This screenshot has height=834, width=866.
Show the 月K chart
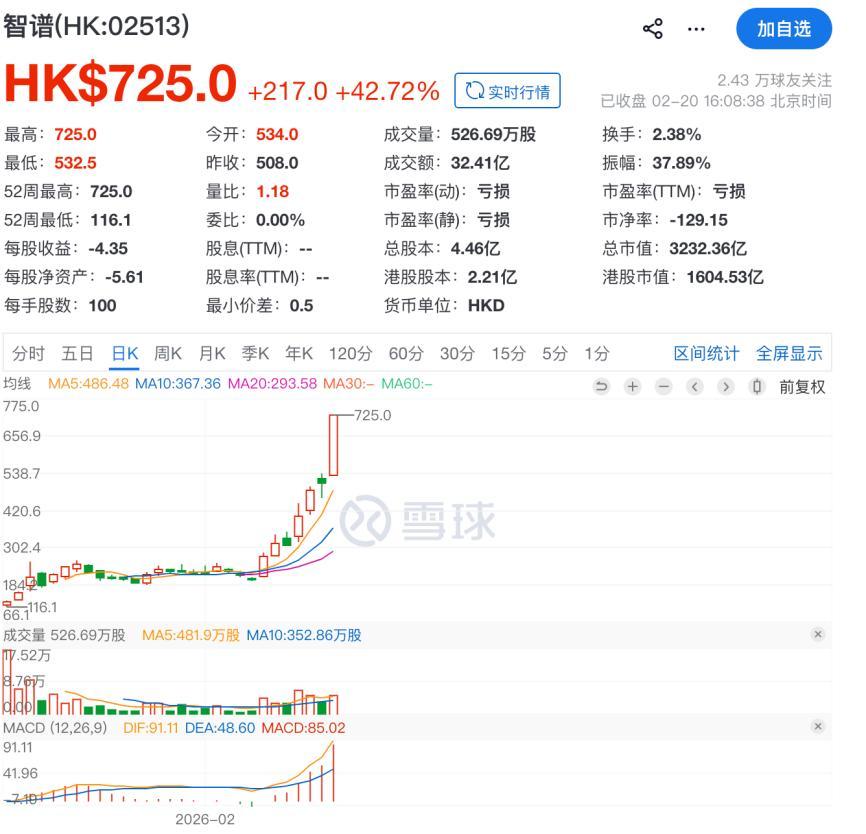click(x=212, y=353)
